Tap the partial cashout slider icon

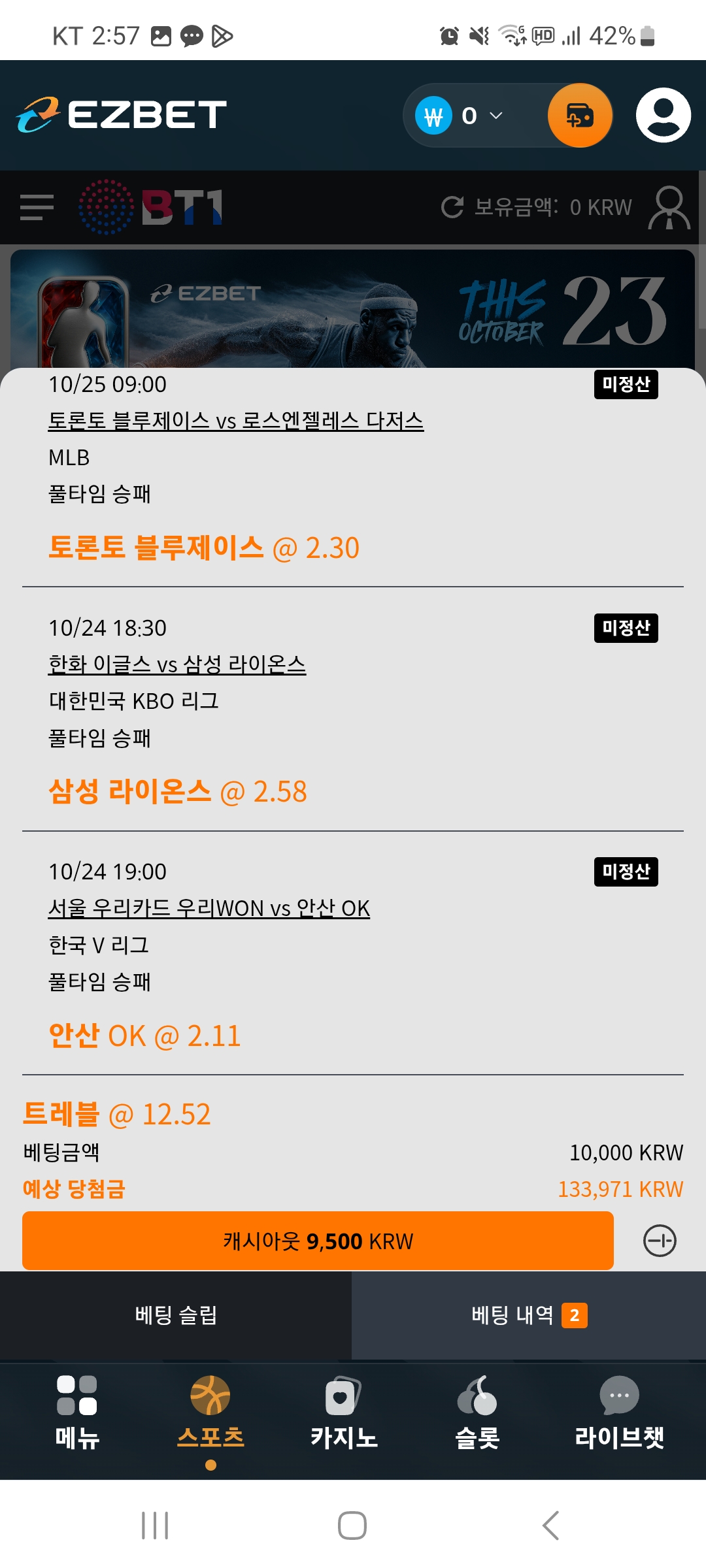click(660, 1241)
